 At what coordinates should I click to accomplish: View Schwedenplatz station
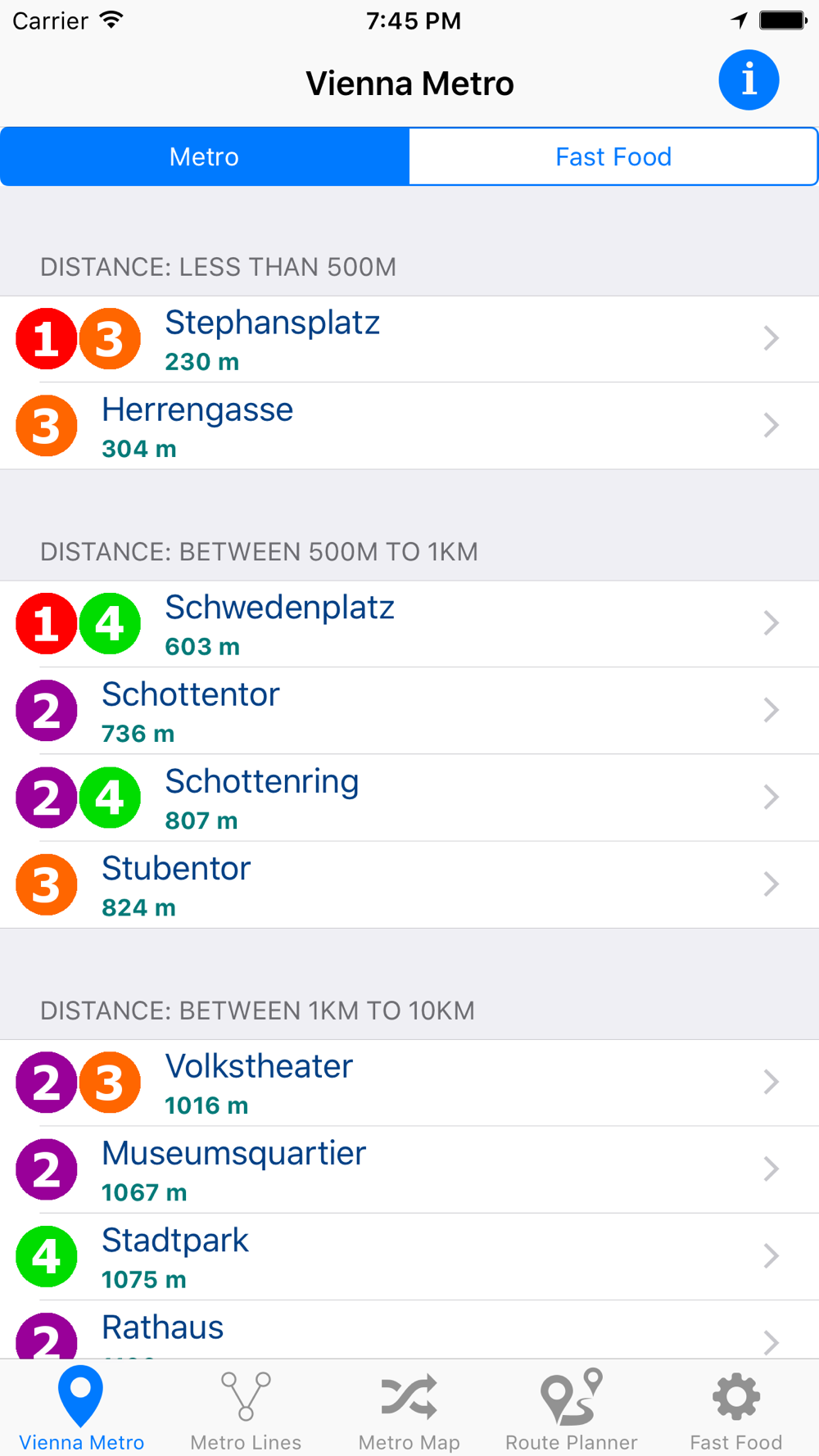[x=409, y=624]
